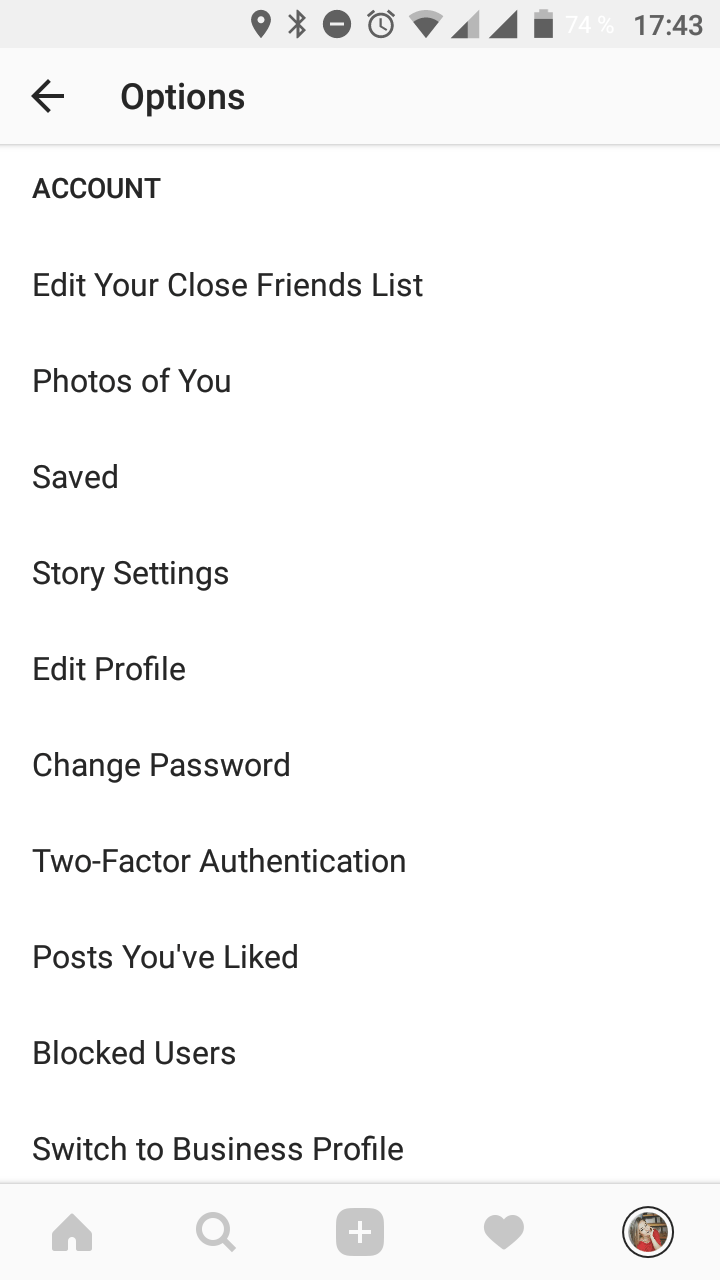Switch to the profile picture tab
This screenshot has width=720, height=1280.
pos(648,1232)
